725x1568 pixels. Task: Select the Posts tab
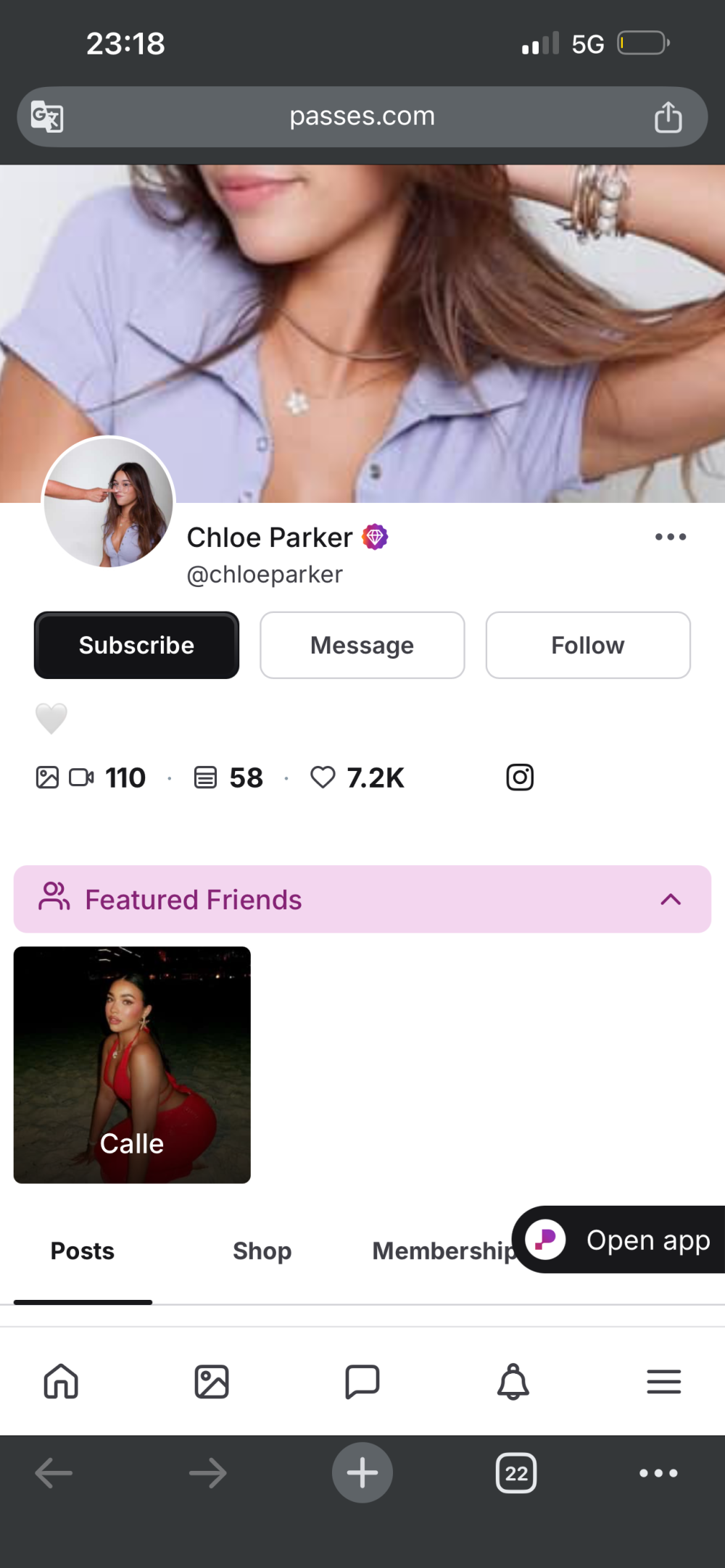pyautogui.click(x=83, y=1251)
